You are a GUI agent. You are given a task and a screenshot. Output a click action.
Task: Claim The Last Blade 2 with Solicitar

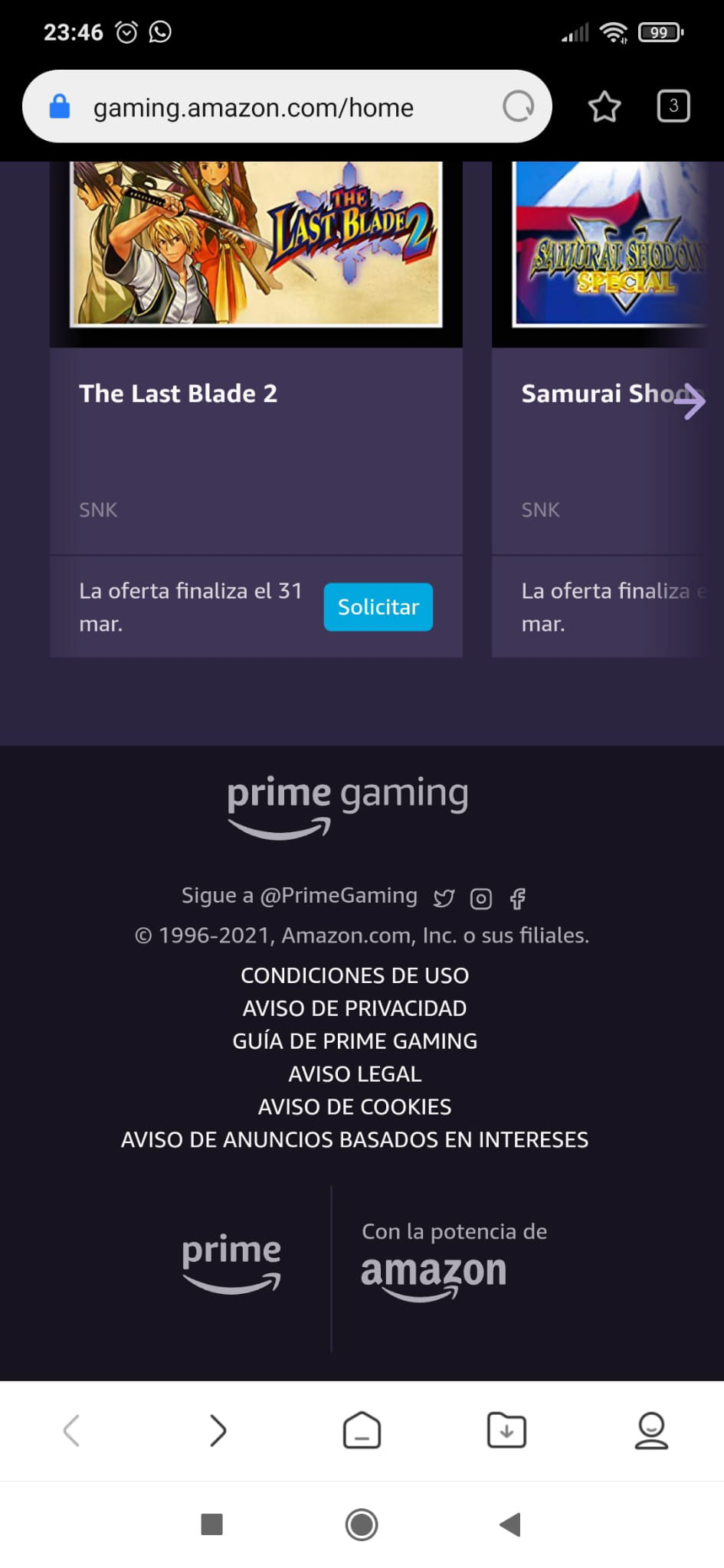tap(378, 607)
